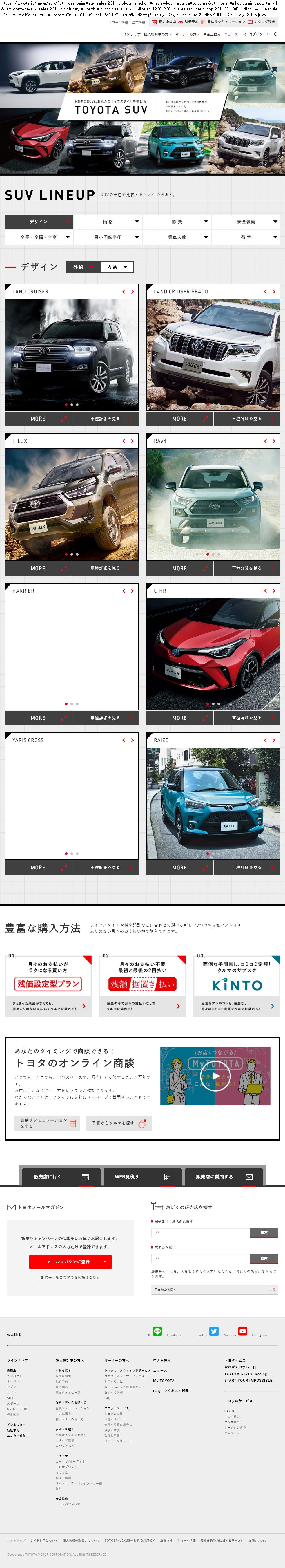The width and height of the screenshot is (285, 1568).
Task: Tap MORE under the HILUX card
Action: pos(38,568)
